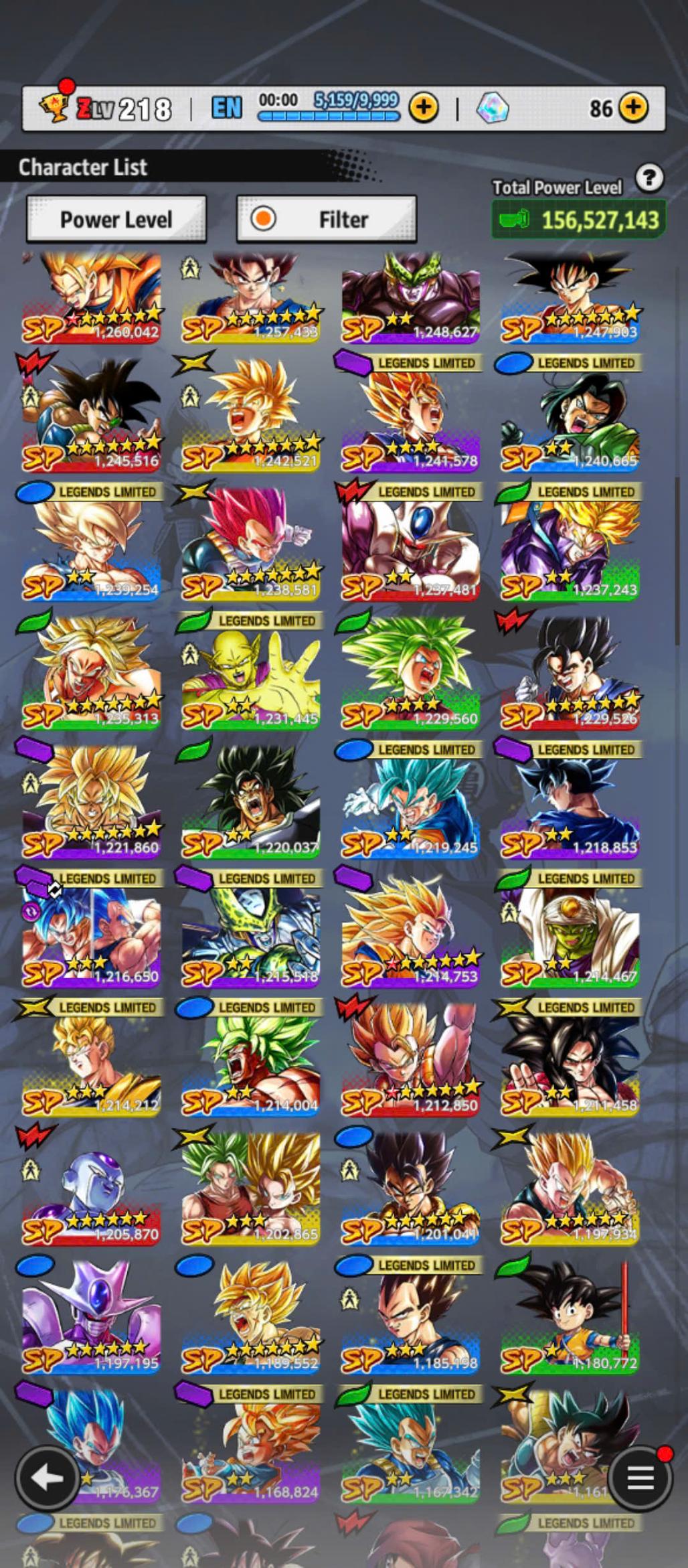
Task: Open the Filter options
Action: pyautogui.click(x=327, y=219)
